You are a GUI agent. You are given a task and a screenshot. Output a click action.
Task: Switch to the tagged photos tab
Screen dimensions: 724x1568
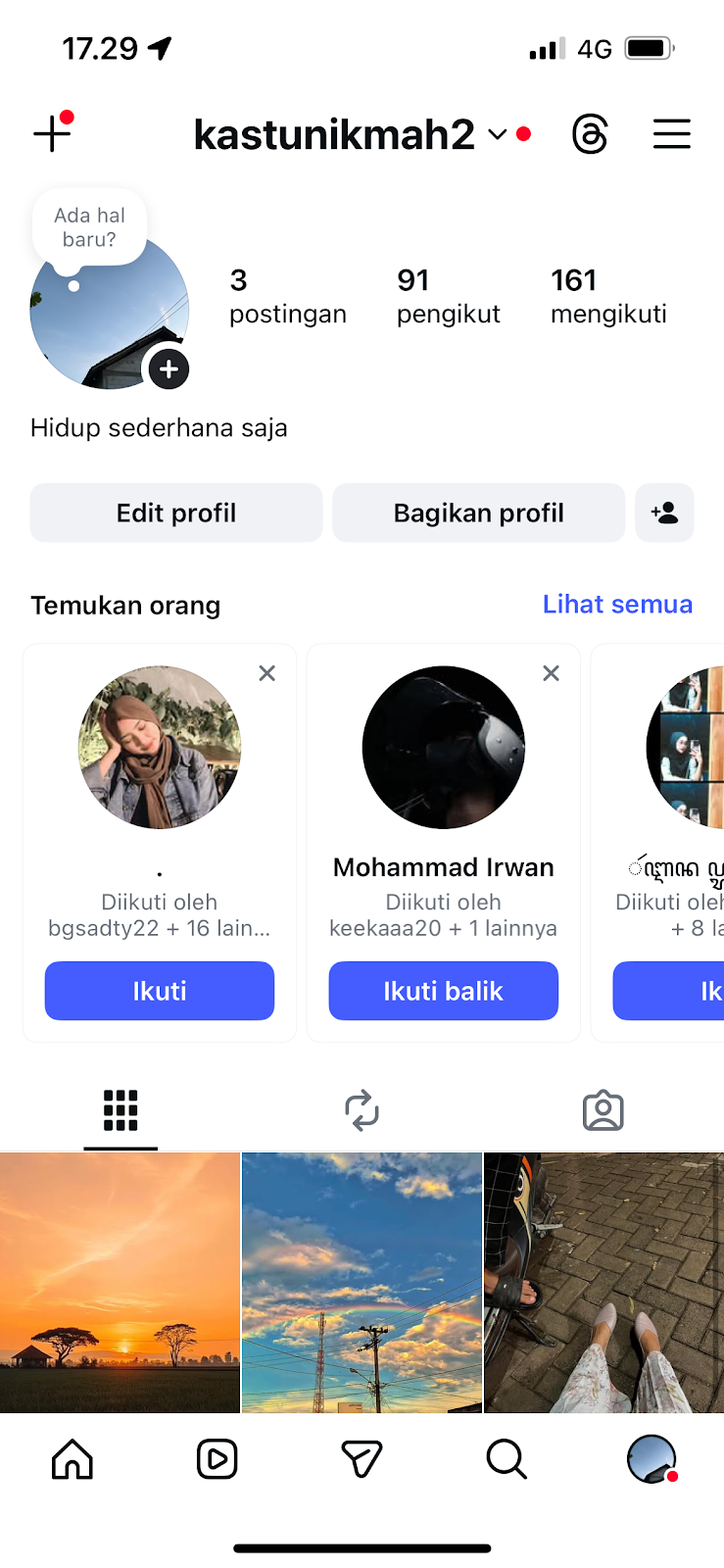tap(603, 1110)
